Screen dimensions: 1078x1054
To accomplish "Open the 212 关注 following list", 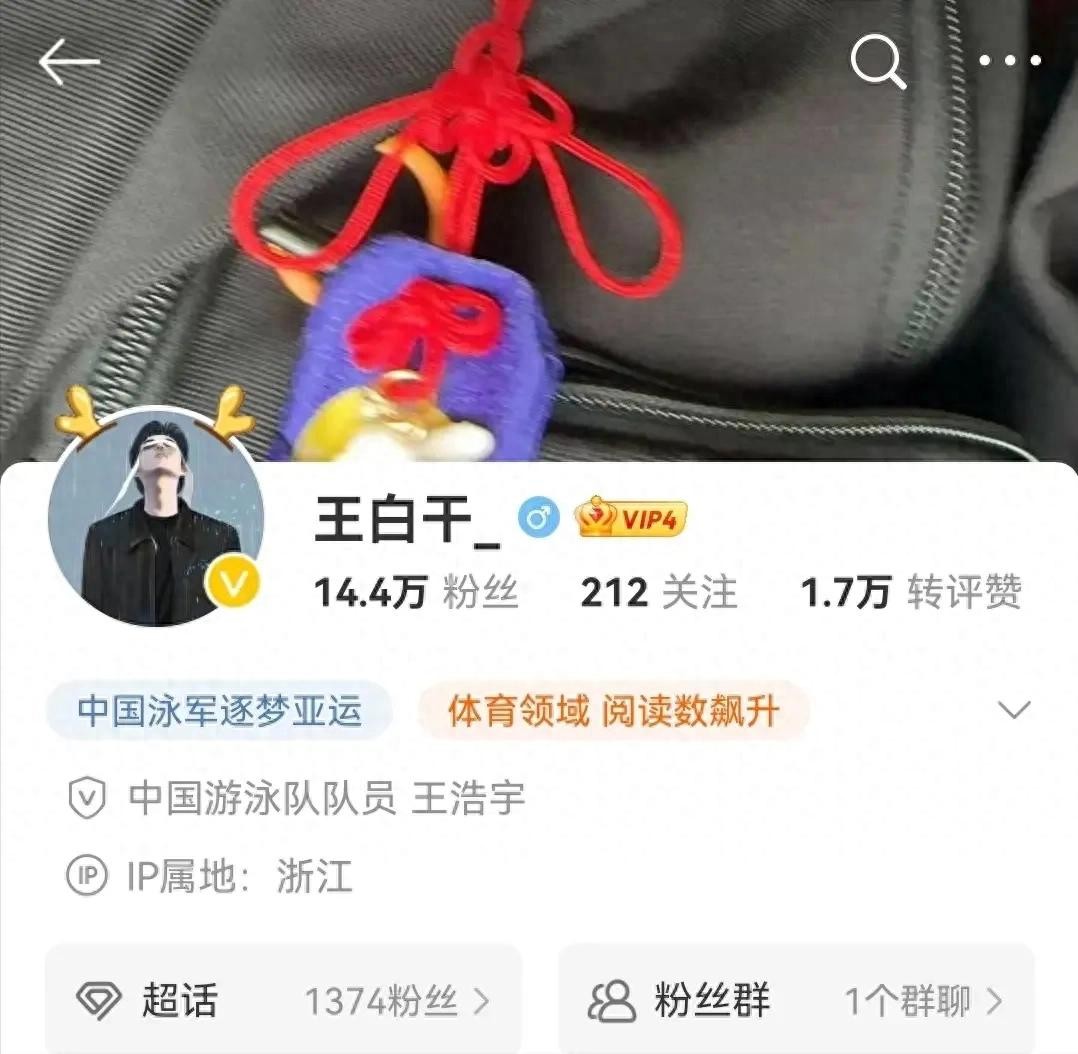I will (658, 593).
